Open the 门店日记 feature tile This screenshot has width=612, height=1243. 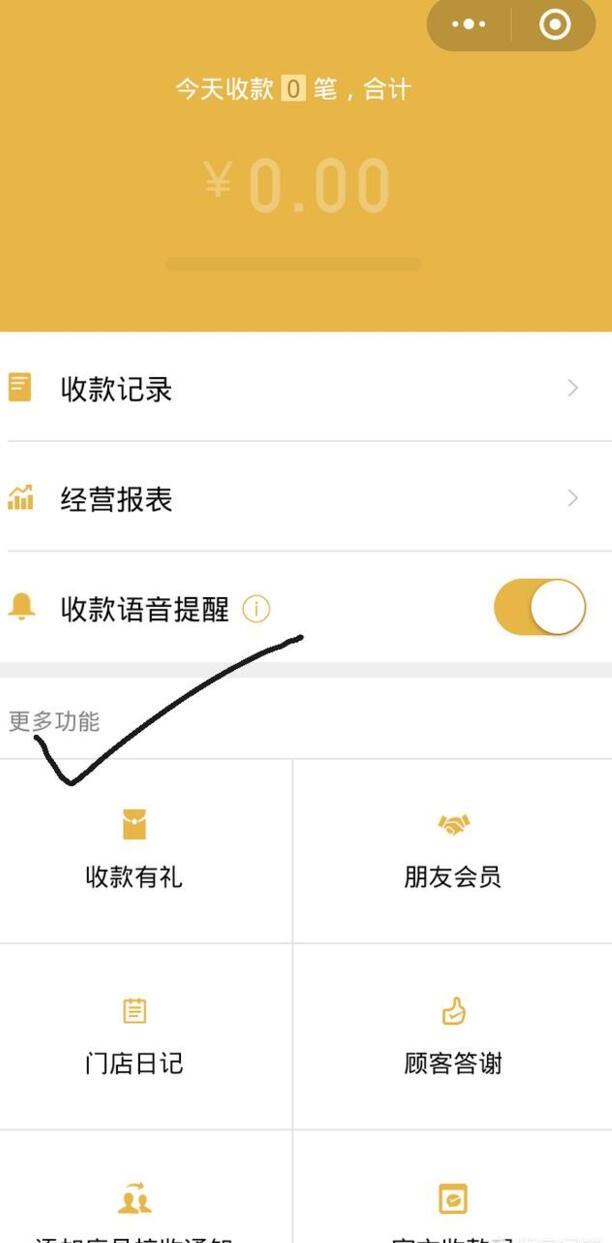[x=134, y=1037]
